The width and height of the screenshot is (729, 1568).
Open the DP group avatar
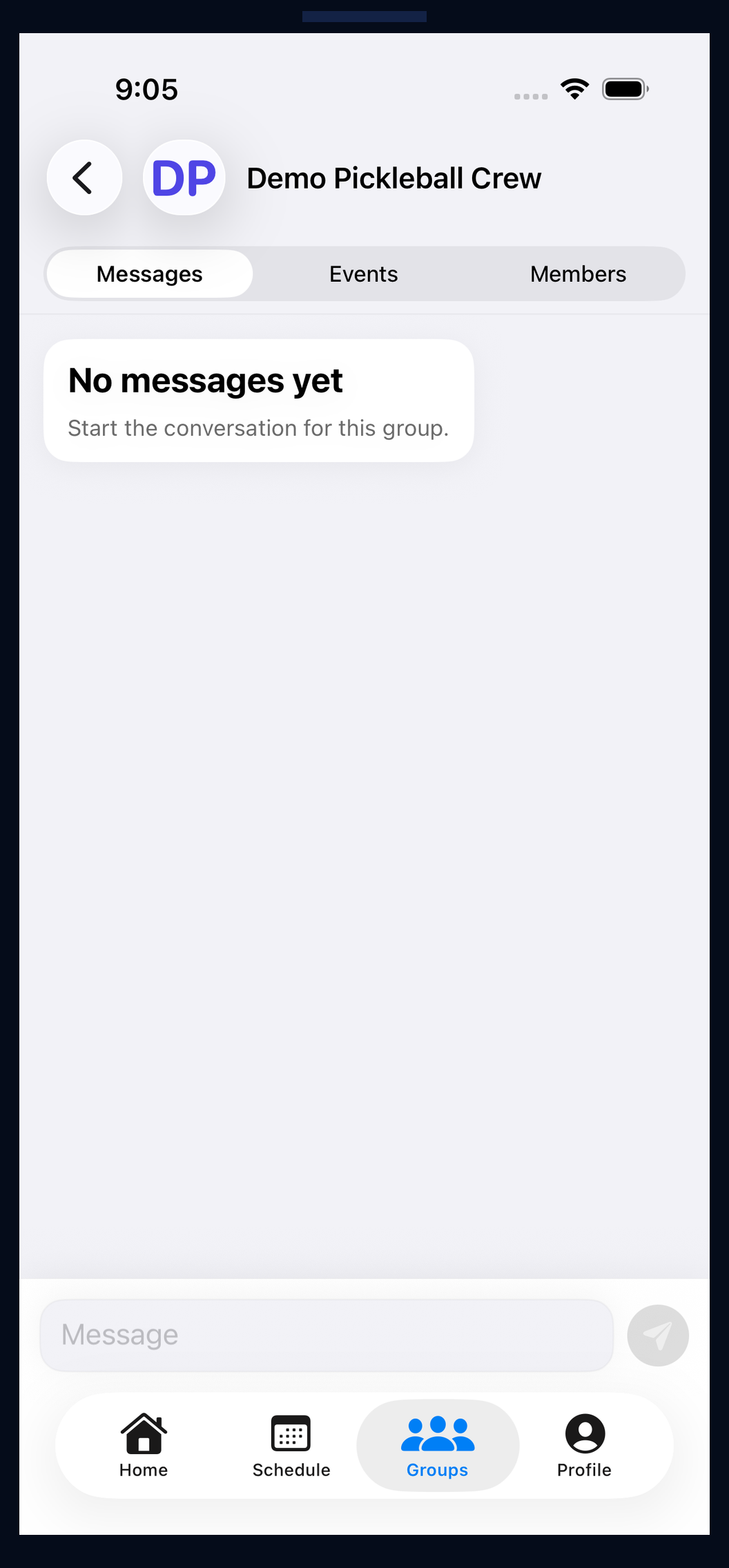[184, 177]
